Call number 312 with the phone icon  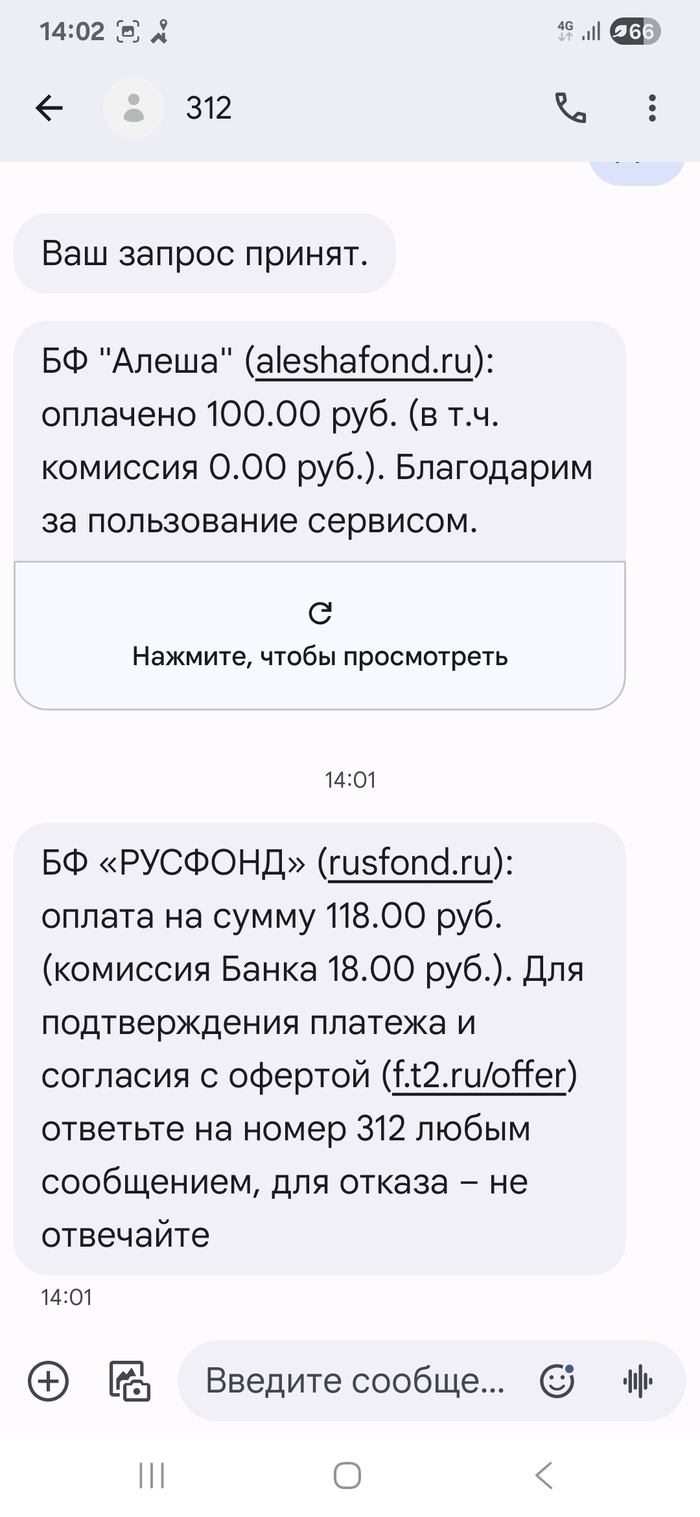point(570,108)
